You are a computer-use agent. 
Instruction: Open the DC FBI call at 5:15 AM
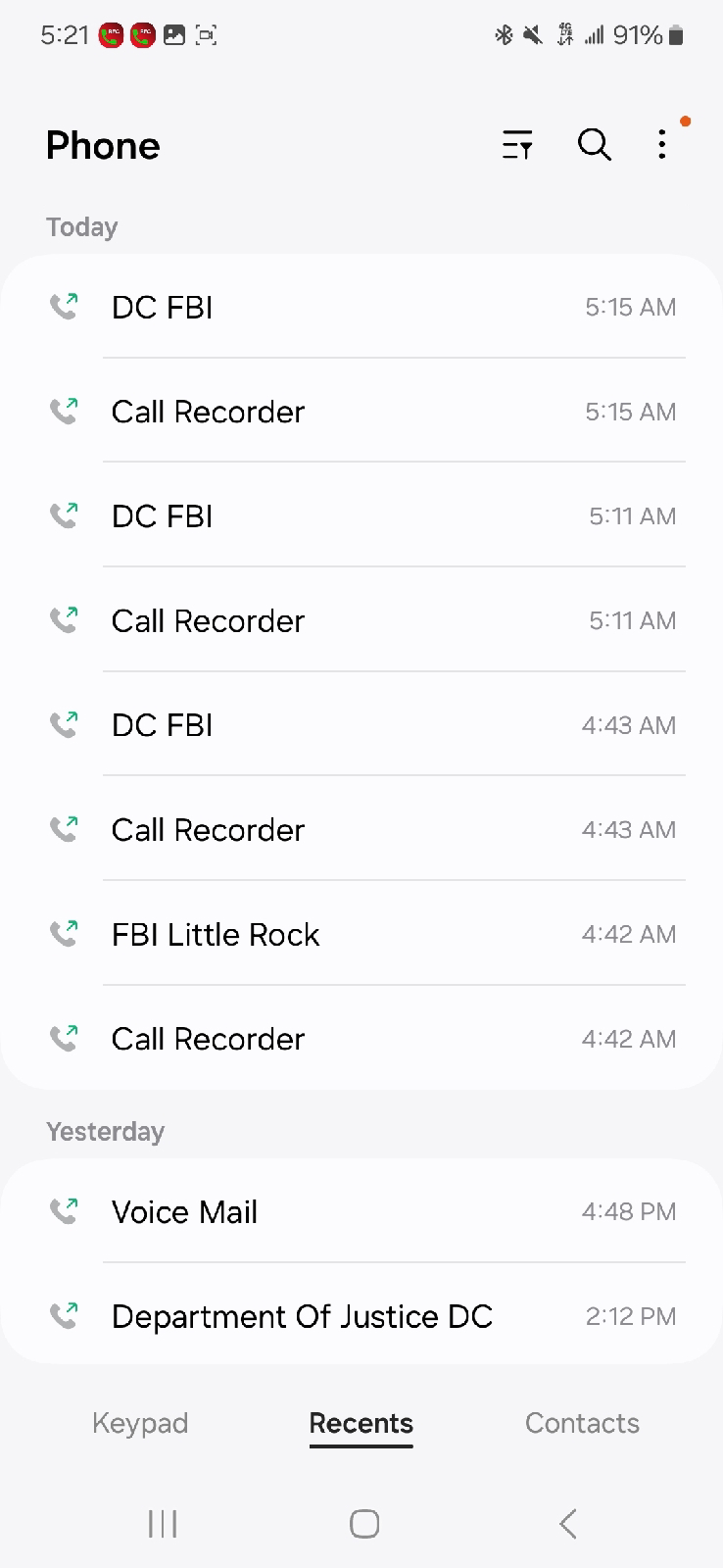click(361, 307)
